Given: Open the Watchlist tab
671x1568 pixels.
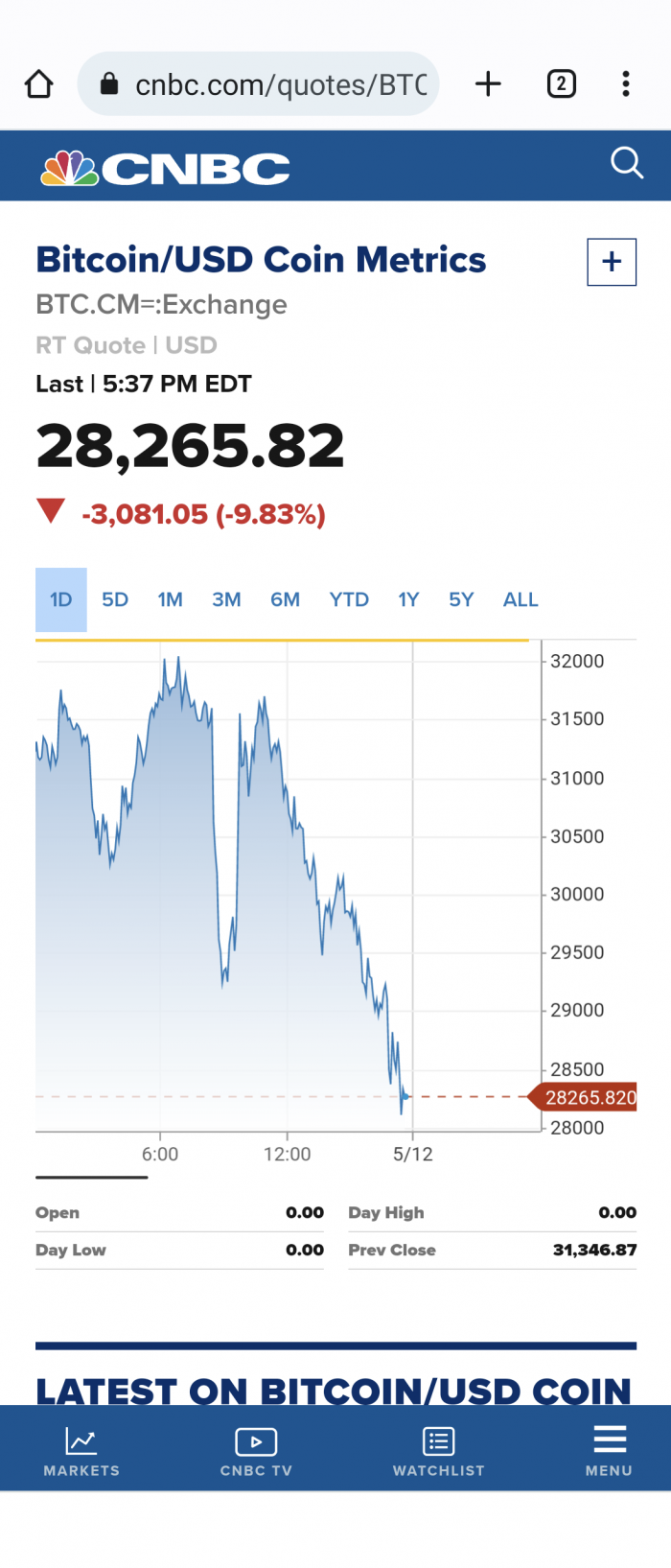Looking at the screenshot, I should tap(438, 1450).
